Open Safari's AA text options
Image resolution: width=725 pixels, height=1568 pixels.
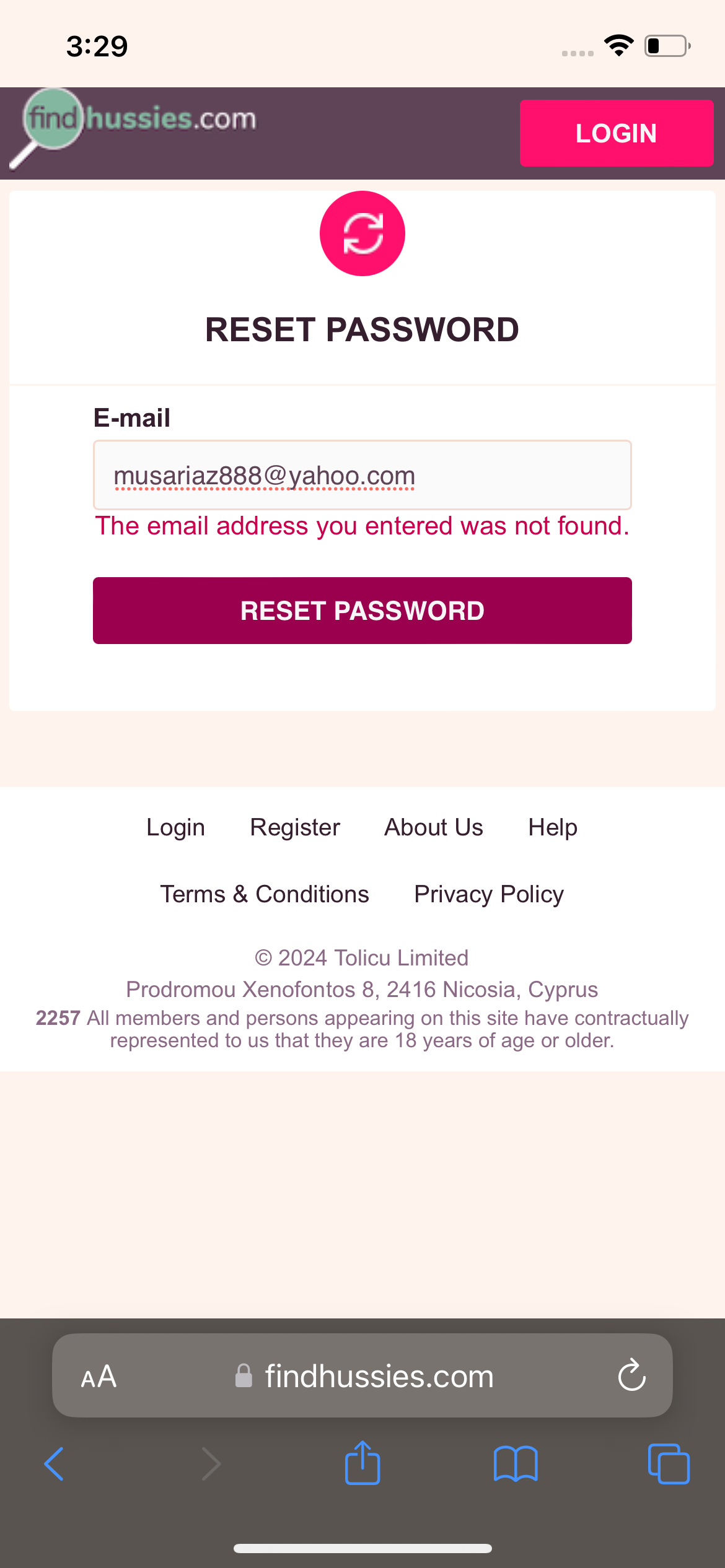tap(99, 1377)
